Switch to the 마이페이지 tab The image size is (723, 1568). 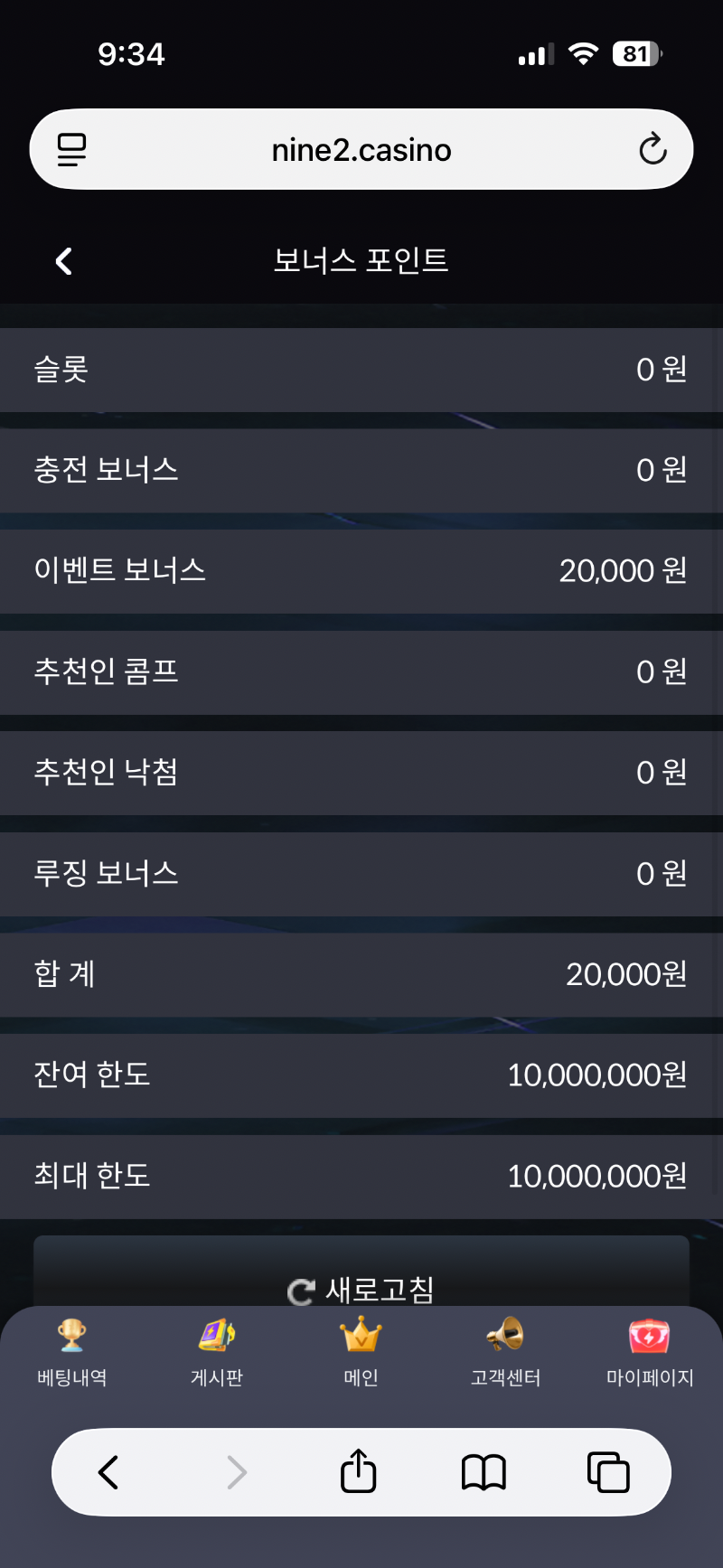click(x=650, y=1351)
